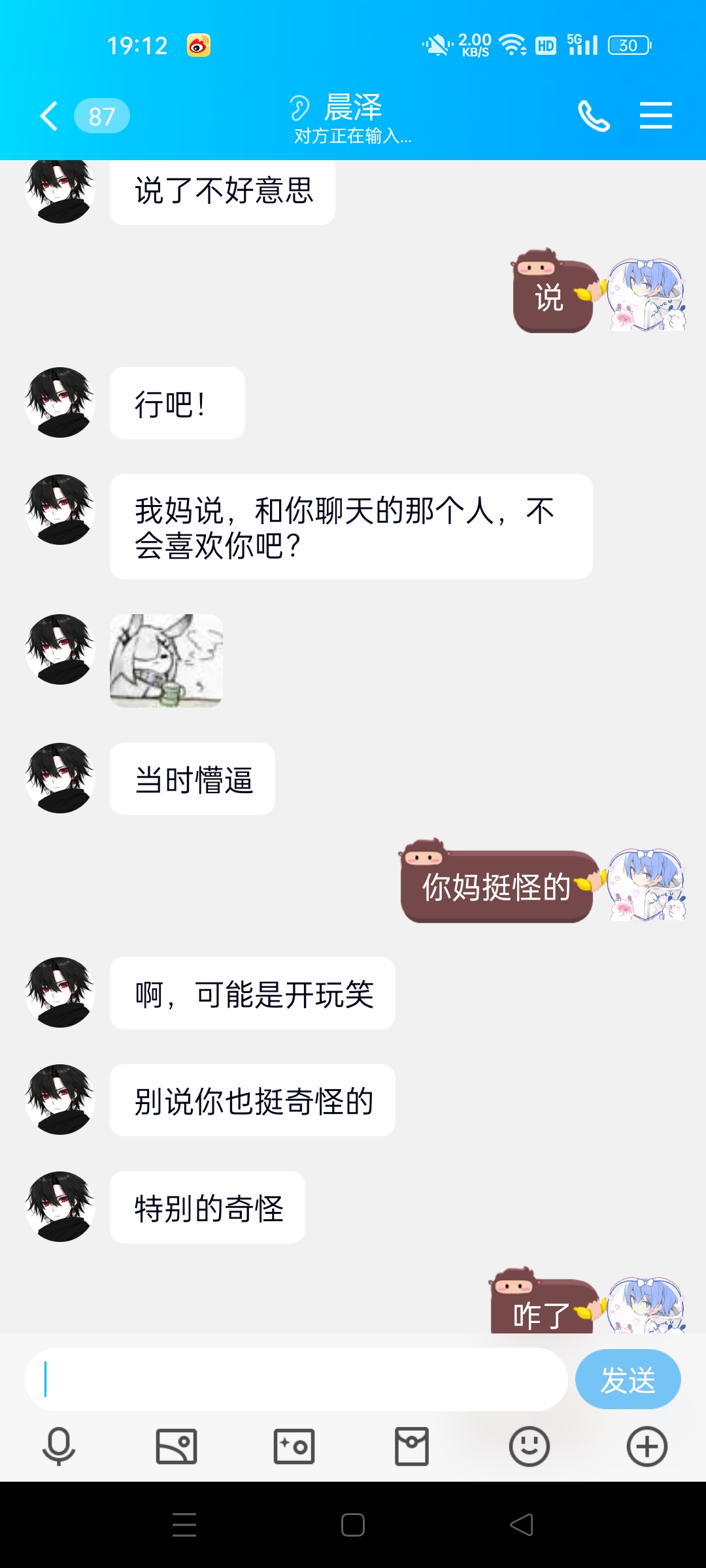Open the emoji panel
This screenshot has width=706, height=1568.
[x=529, y=1446]
